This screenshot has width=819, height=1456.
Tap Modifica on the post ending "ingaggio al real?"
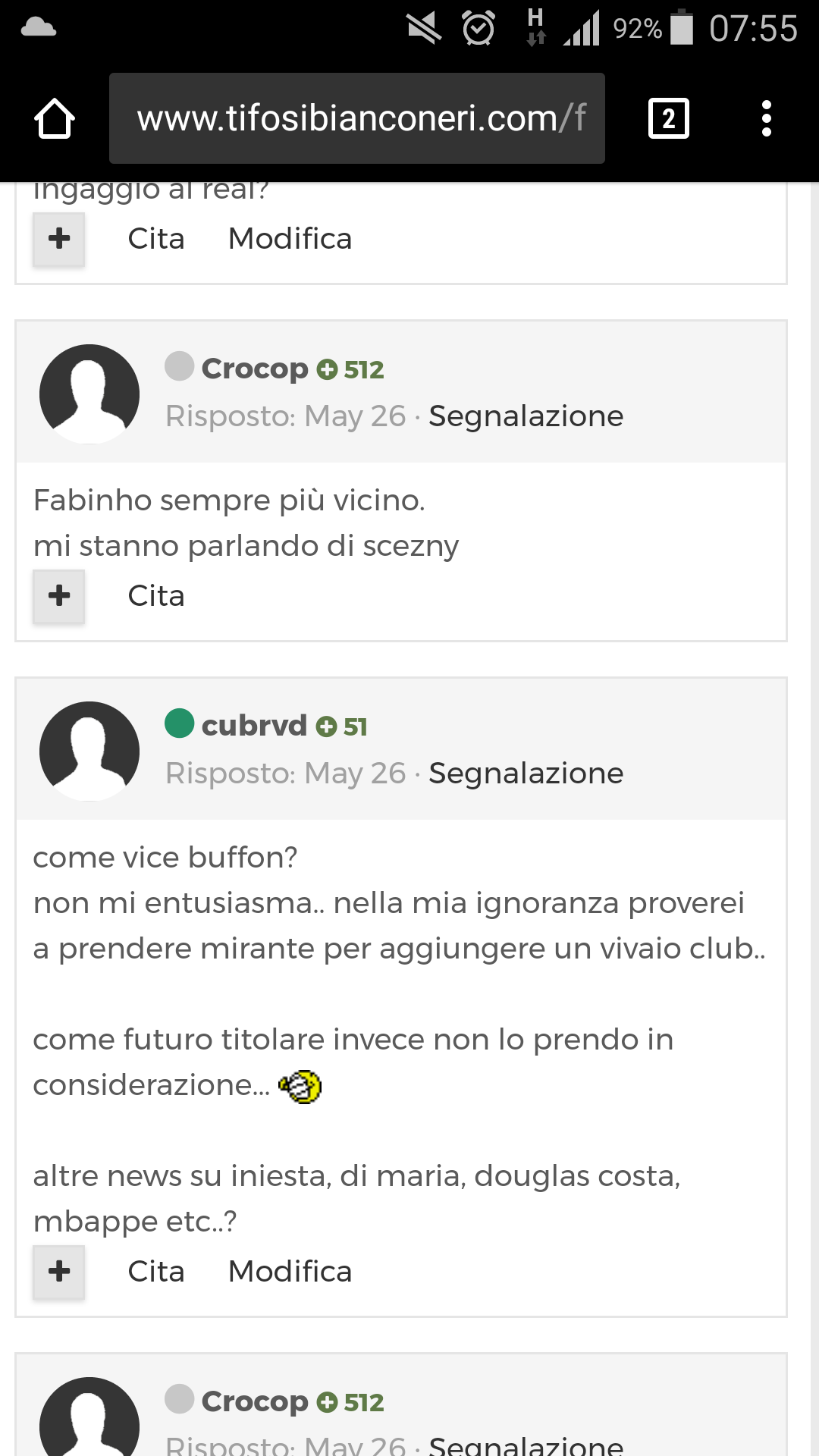290,239
